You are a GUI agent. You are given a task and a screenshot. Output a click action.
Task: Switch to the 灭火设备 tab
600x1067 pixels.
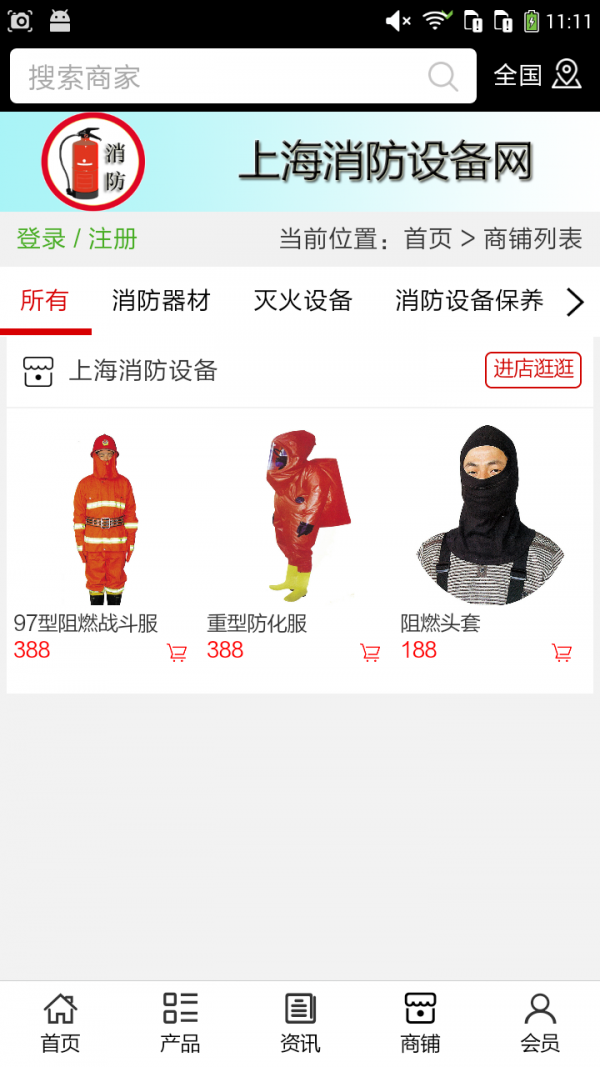click(303, 301)
